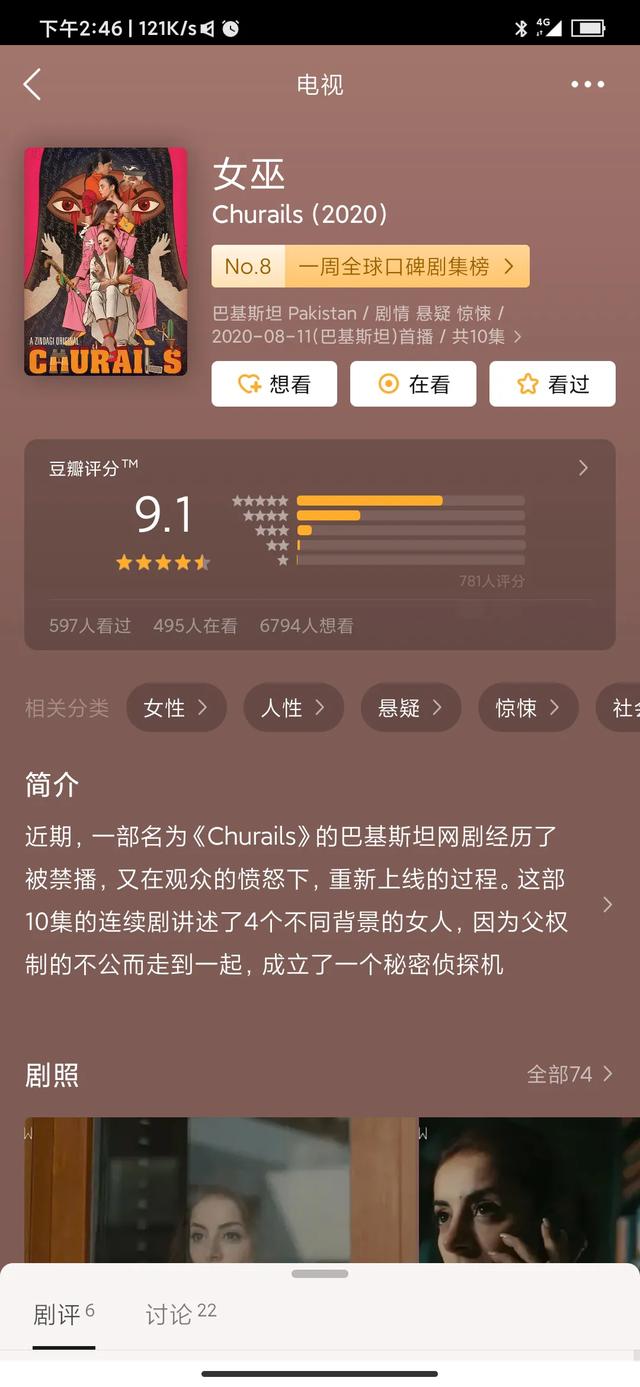Mark the show as 看过
The image size is (640, 1387).
click(552, 384)
